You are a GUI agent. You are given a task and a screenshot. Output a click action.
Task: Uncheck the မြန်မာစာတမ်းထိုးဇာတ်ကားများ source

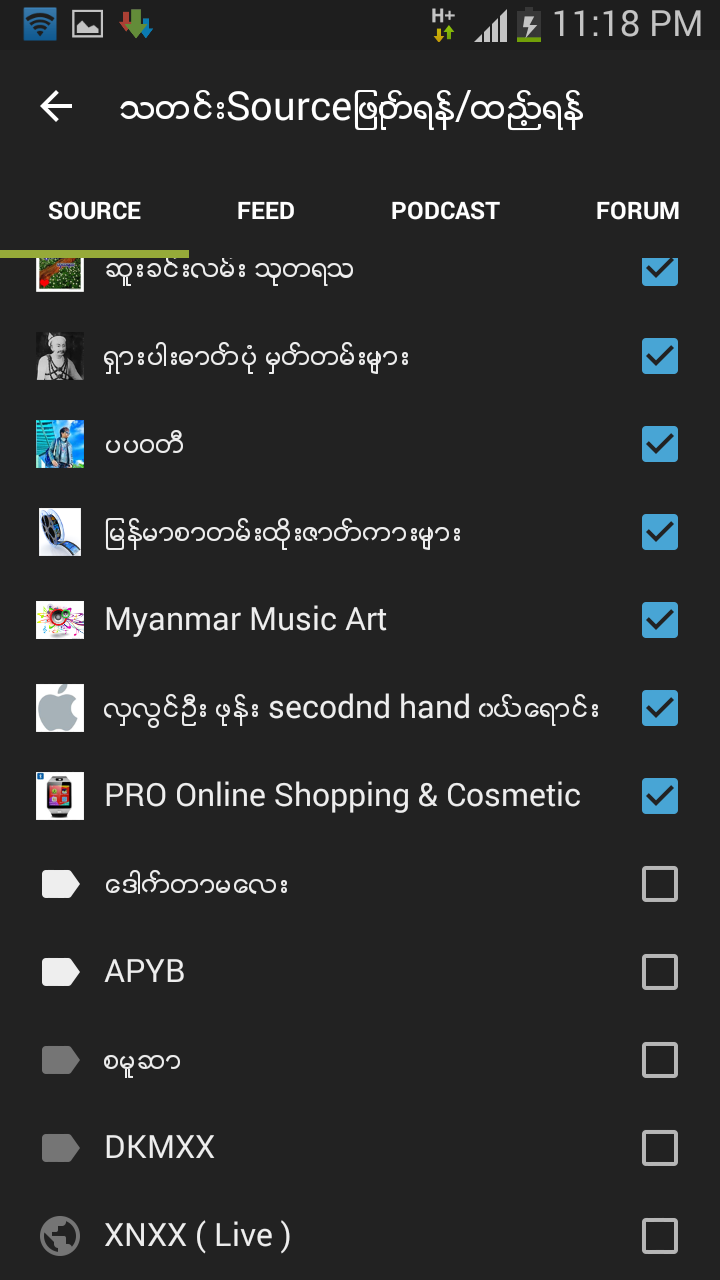660,532
